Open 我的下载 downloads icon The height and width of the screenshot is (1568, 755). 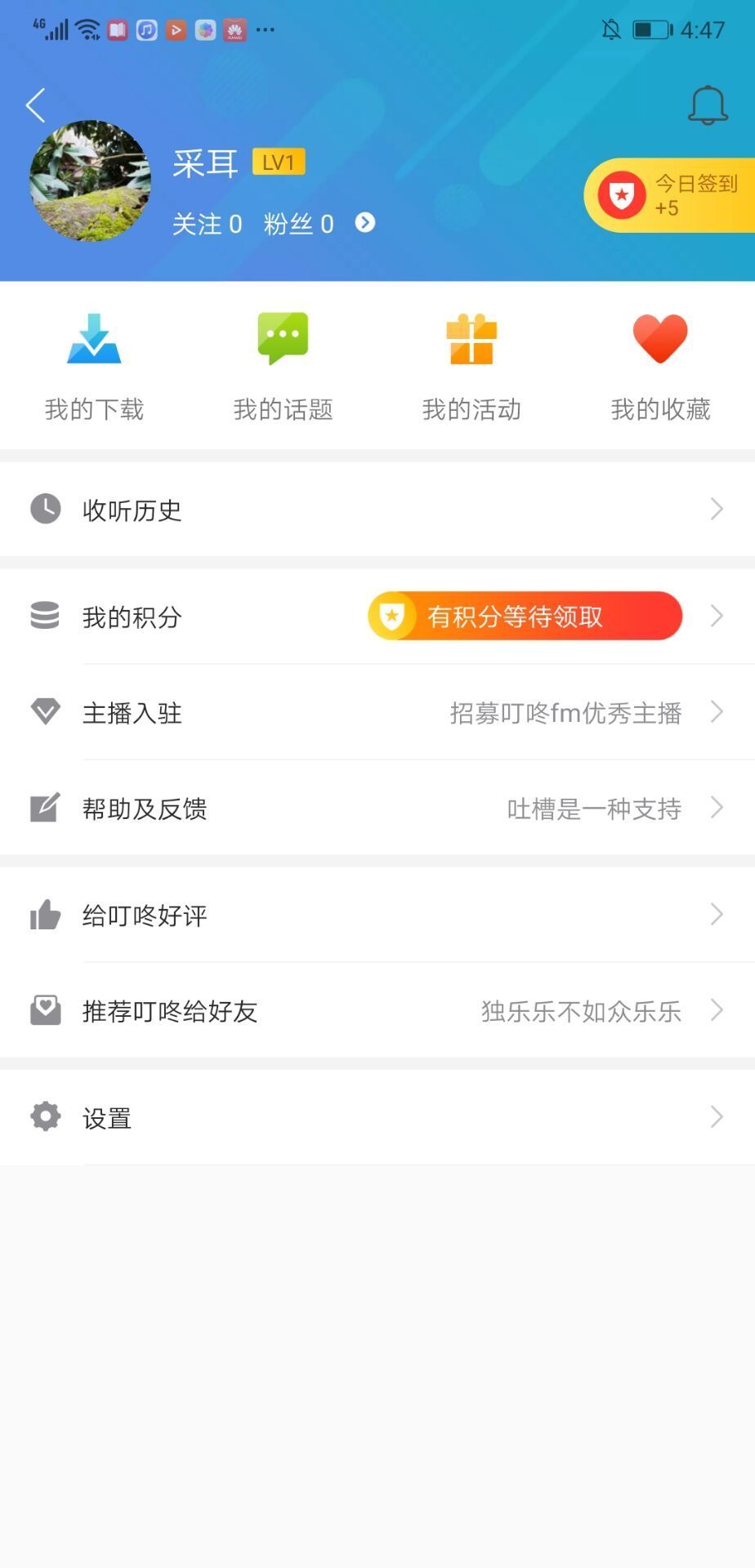coord(93,339)
